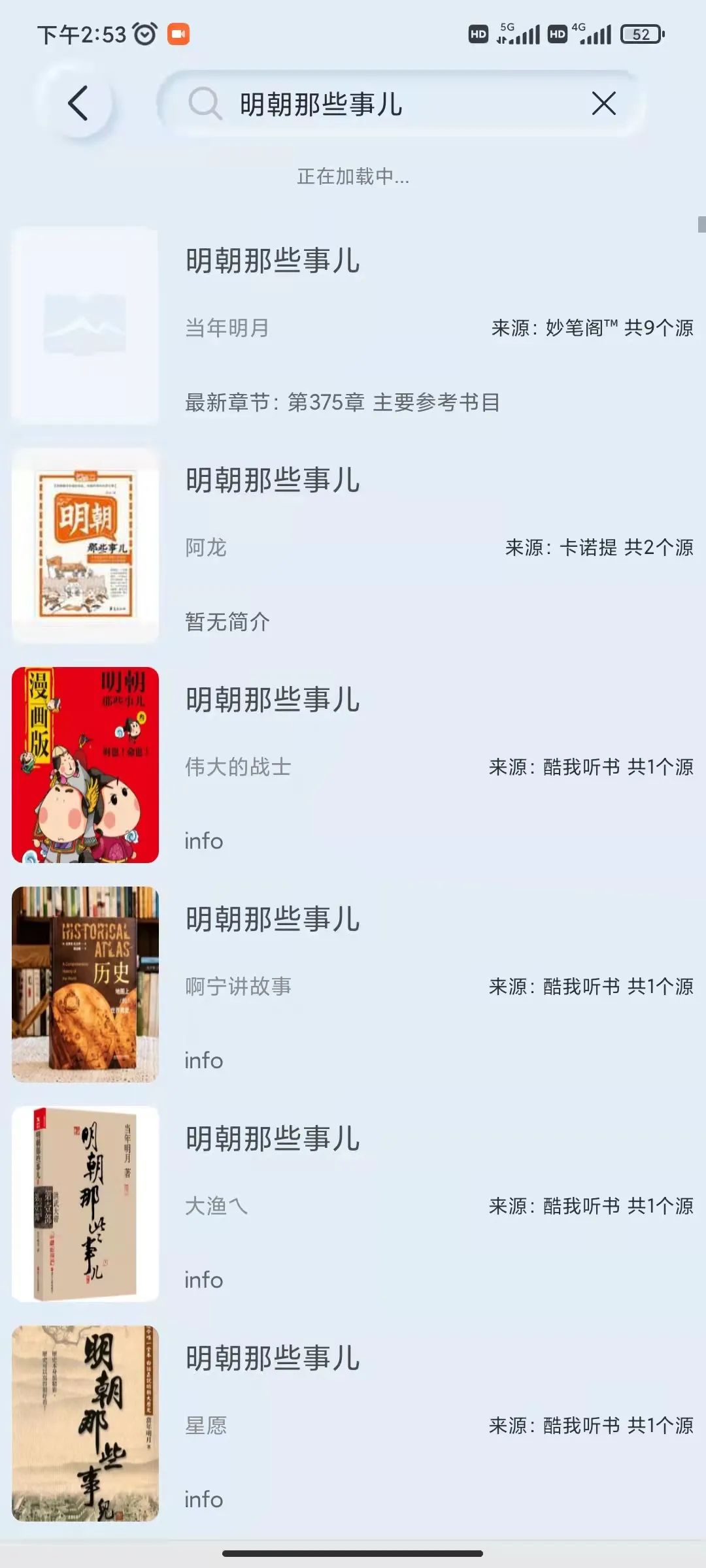Viewport: 706px width, 1568px height.
Task: Clear the search text with the X
Action: (603, 103)
